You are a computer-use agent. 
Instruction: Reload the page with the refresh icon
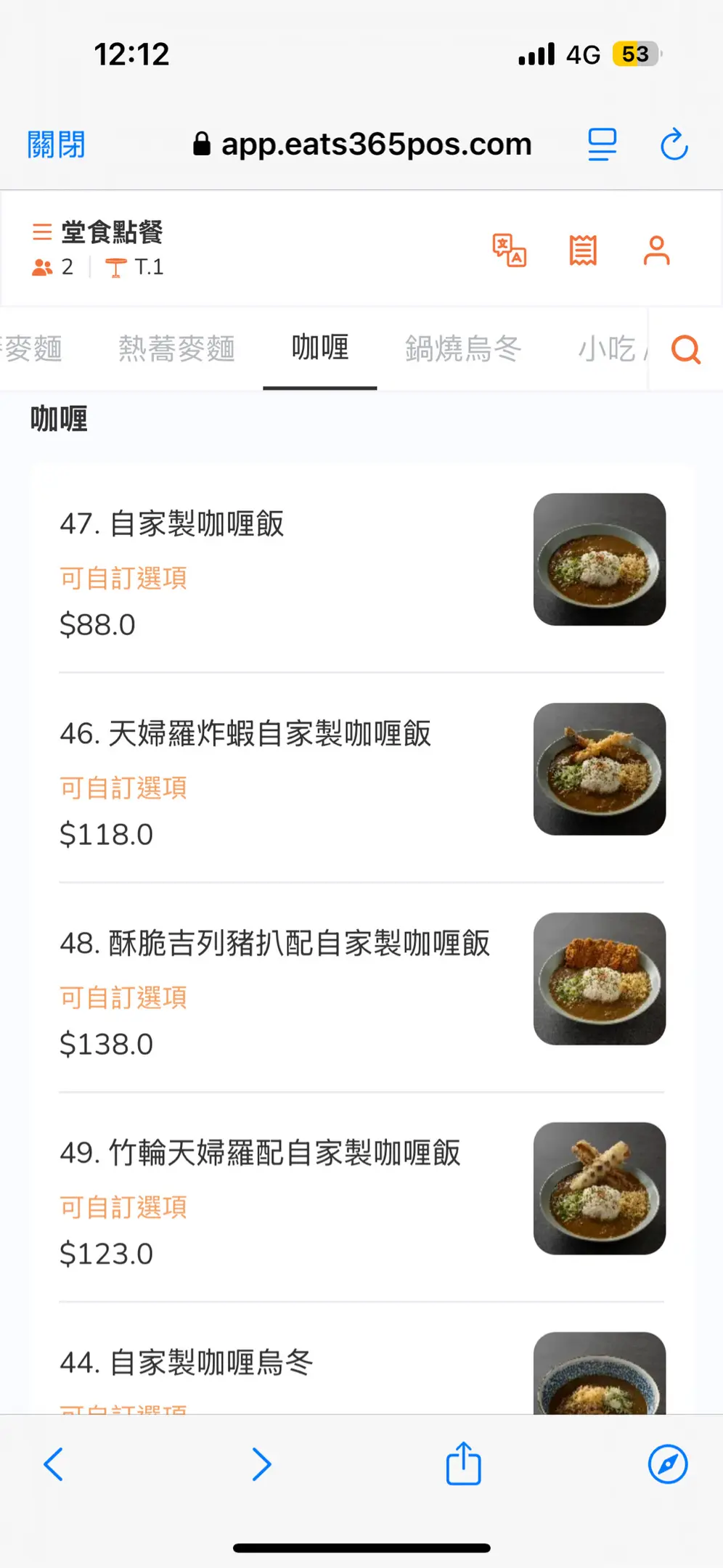click(x=674, y=144)
